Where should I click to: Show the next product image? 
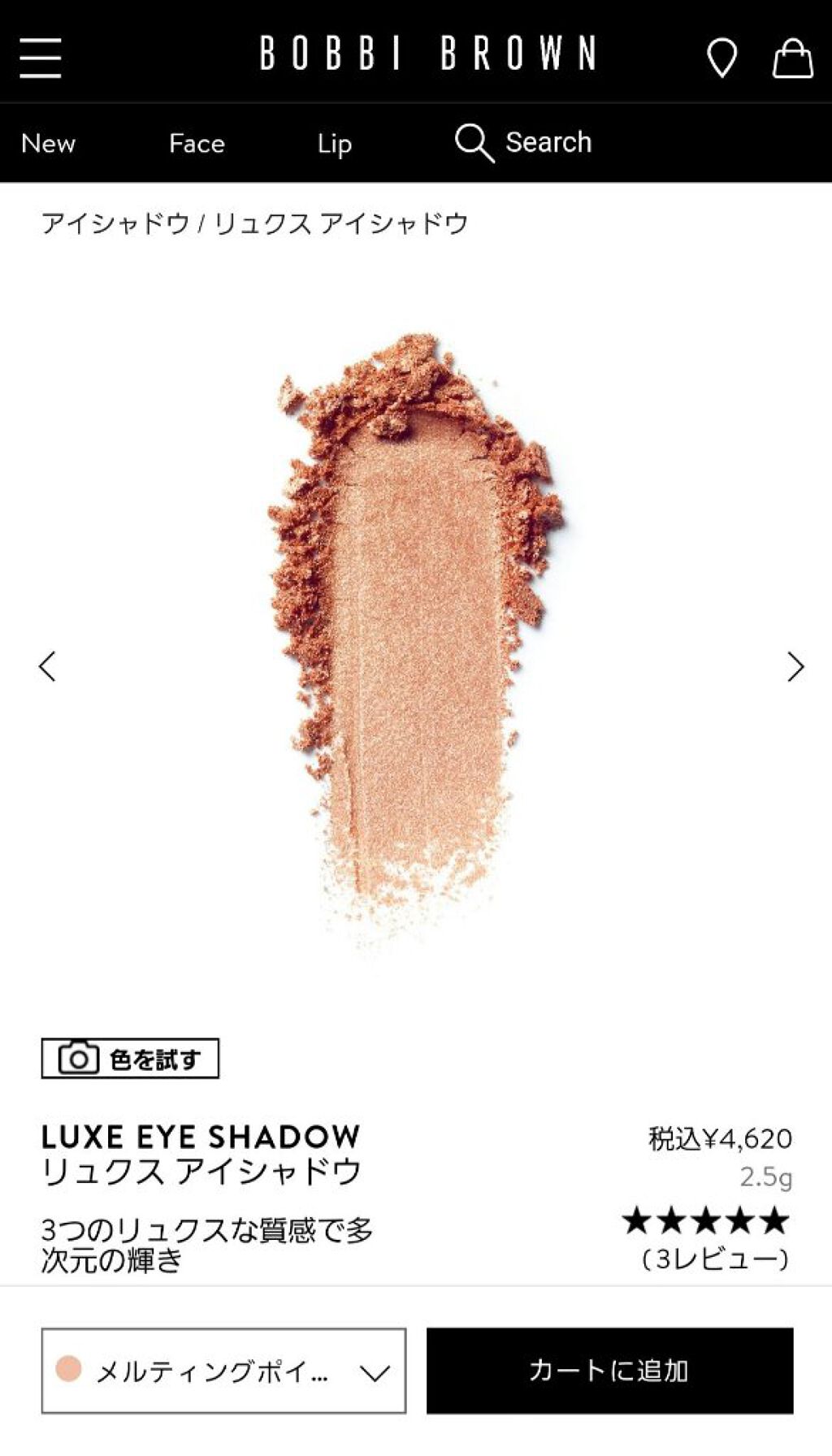pyautogui.click(x=795, y=666)
